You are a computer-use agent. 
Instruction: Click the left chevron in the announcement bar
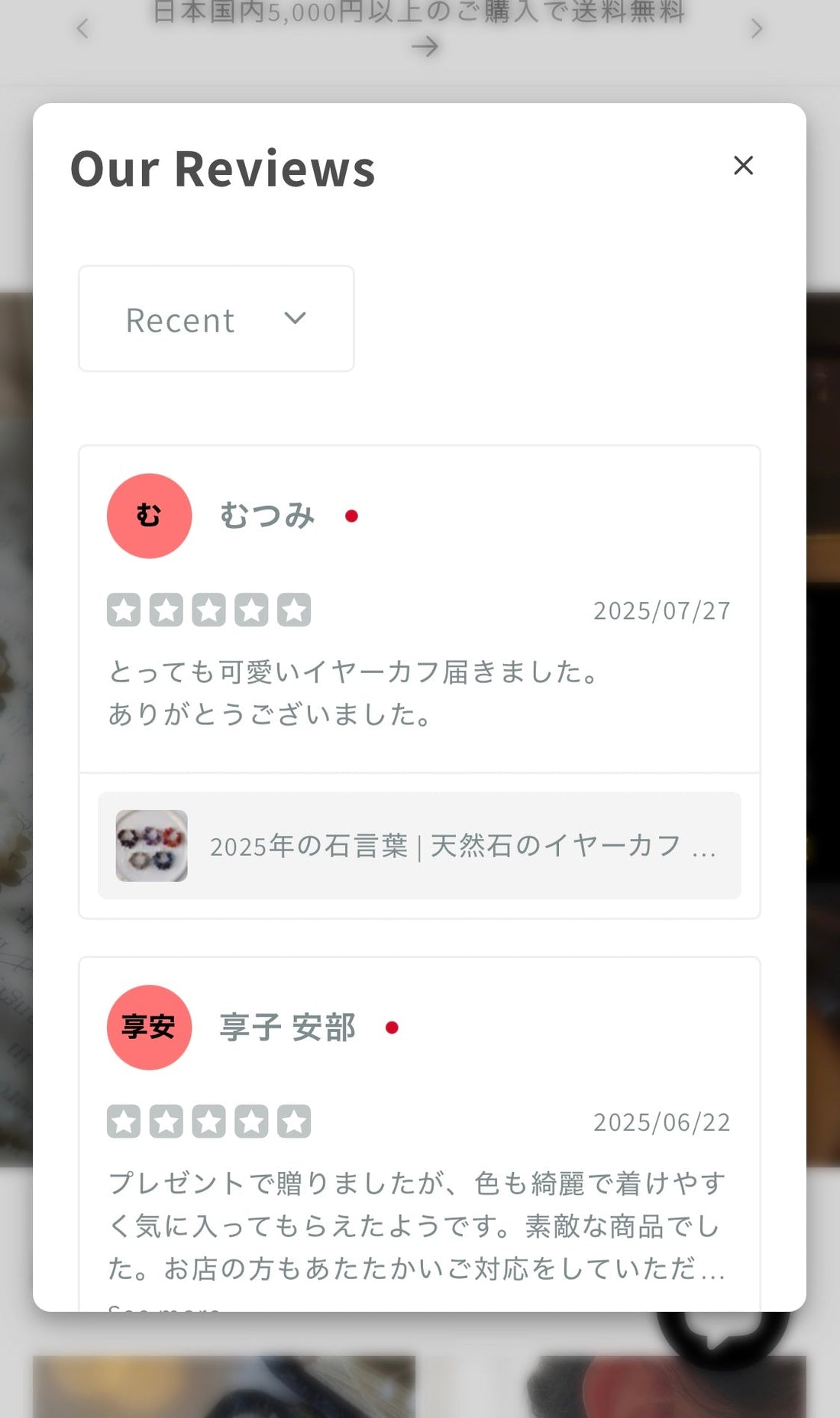(82, 29)
